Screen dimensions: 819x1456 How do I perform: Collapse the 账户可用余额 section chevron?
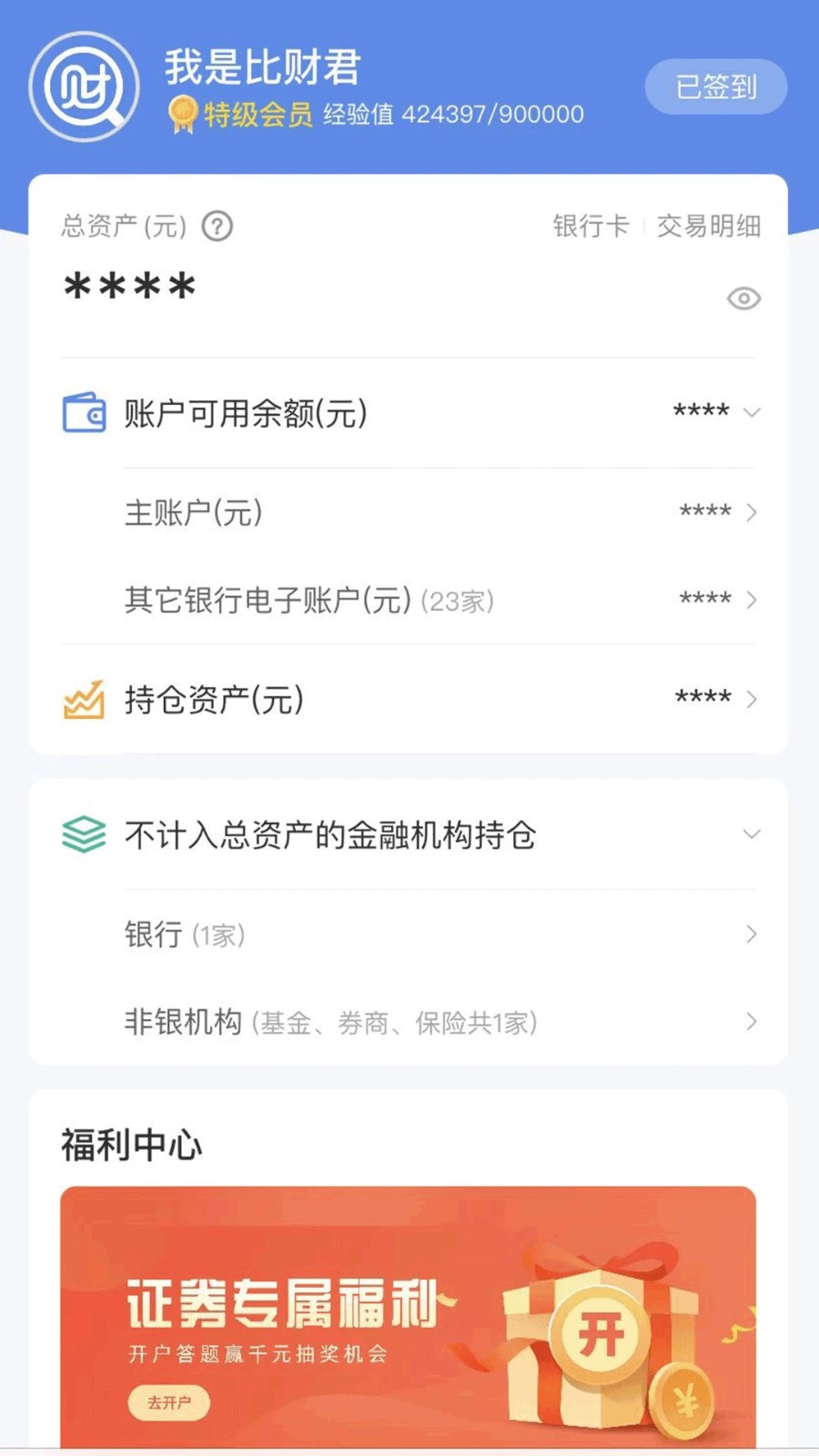[753, 412]
